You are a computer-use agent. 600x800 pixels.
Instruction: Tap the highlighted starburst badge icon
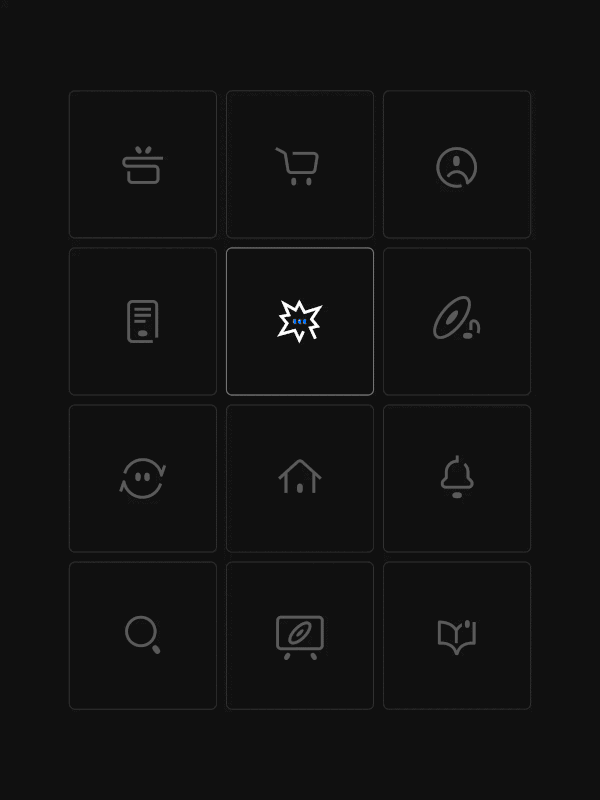coord(300,322)
